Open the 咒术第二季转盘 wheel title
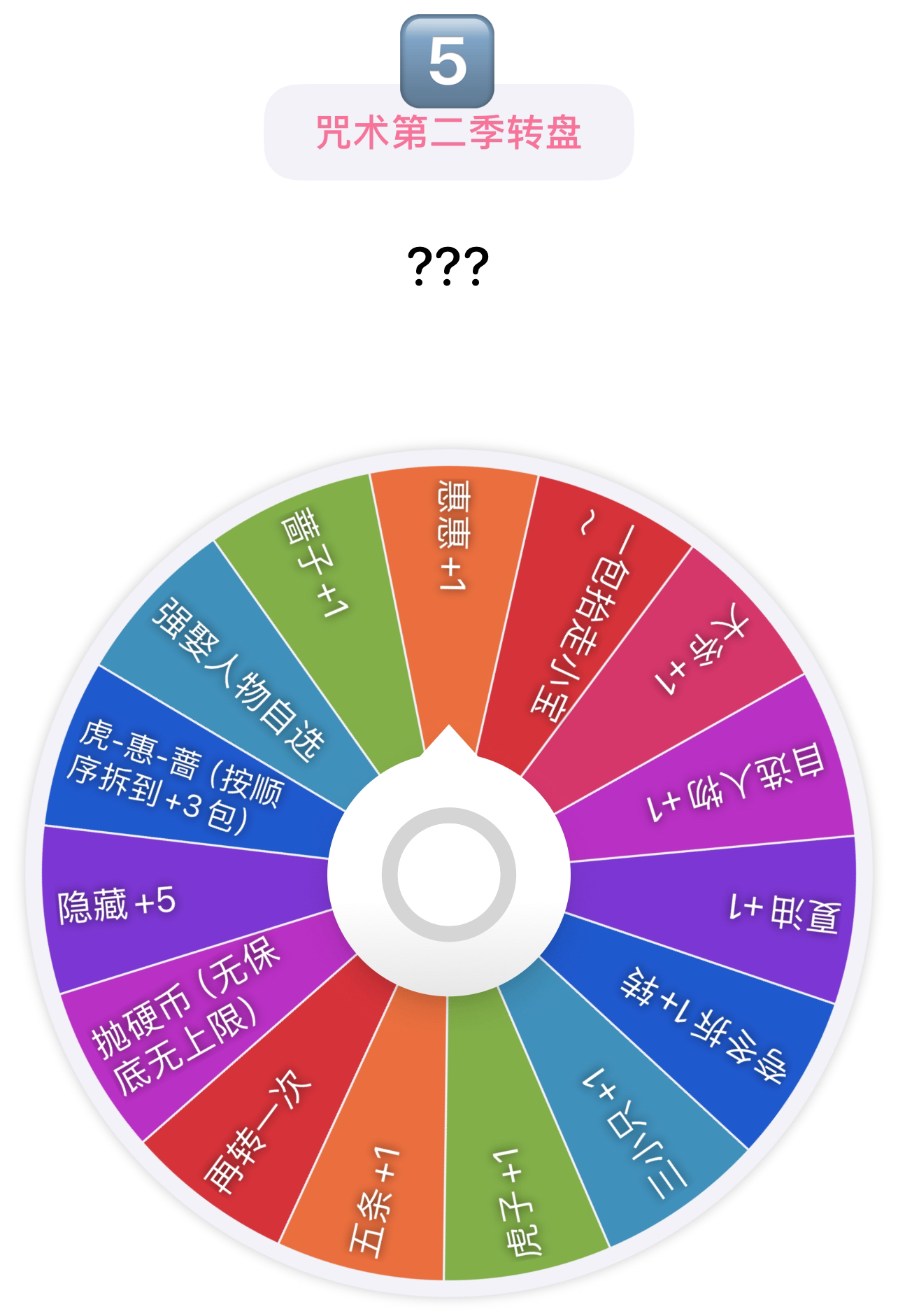 (448, 134)
